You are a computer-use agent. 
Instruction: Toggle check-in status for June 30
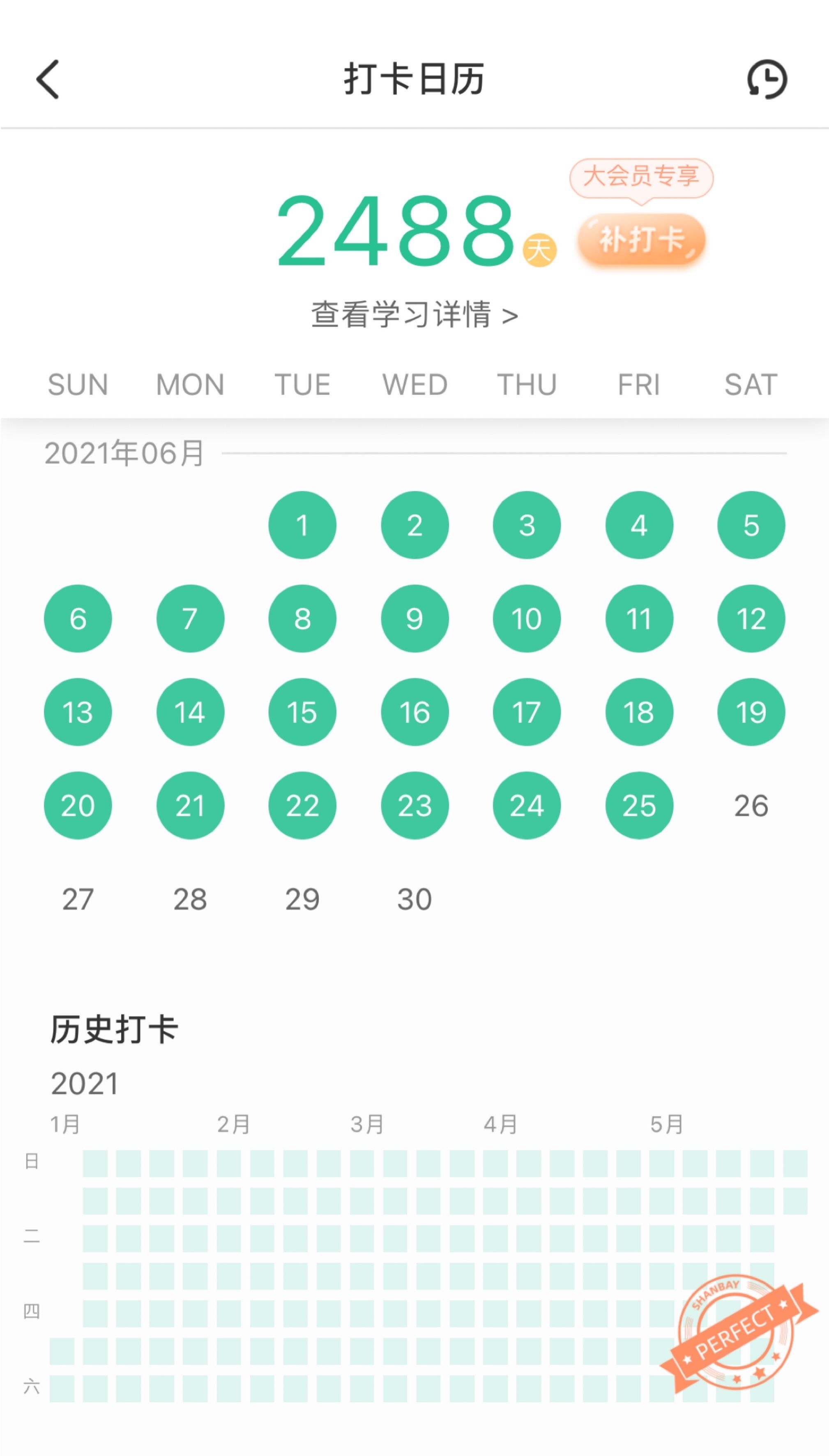[x=414, y=898]
